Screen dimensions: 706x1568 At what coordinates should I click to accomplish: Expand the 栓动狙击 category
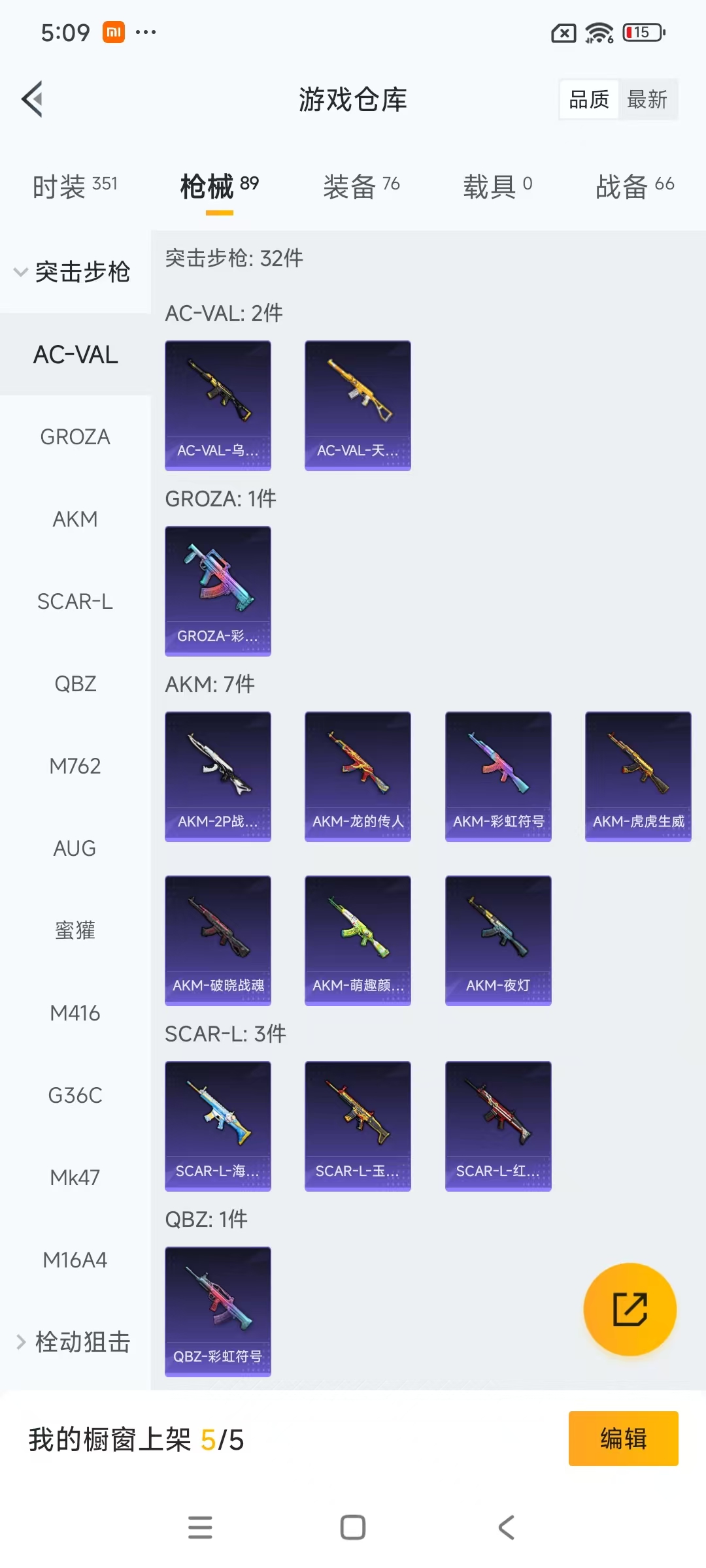point(73,1342)
